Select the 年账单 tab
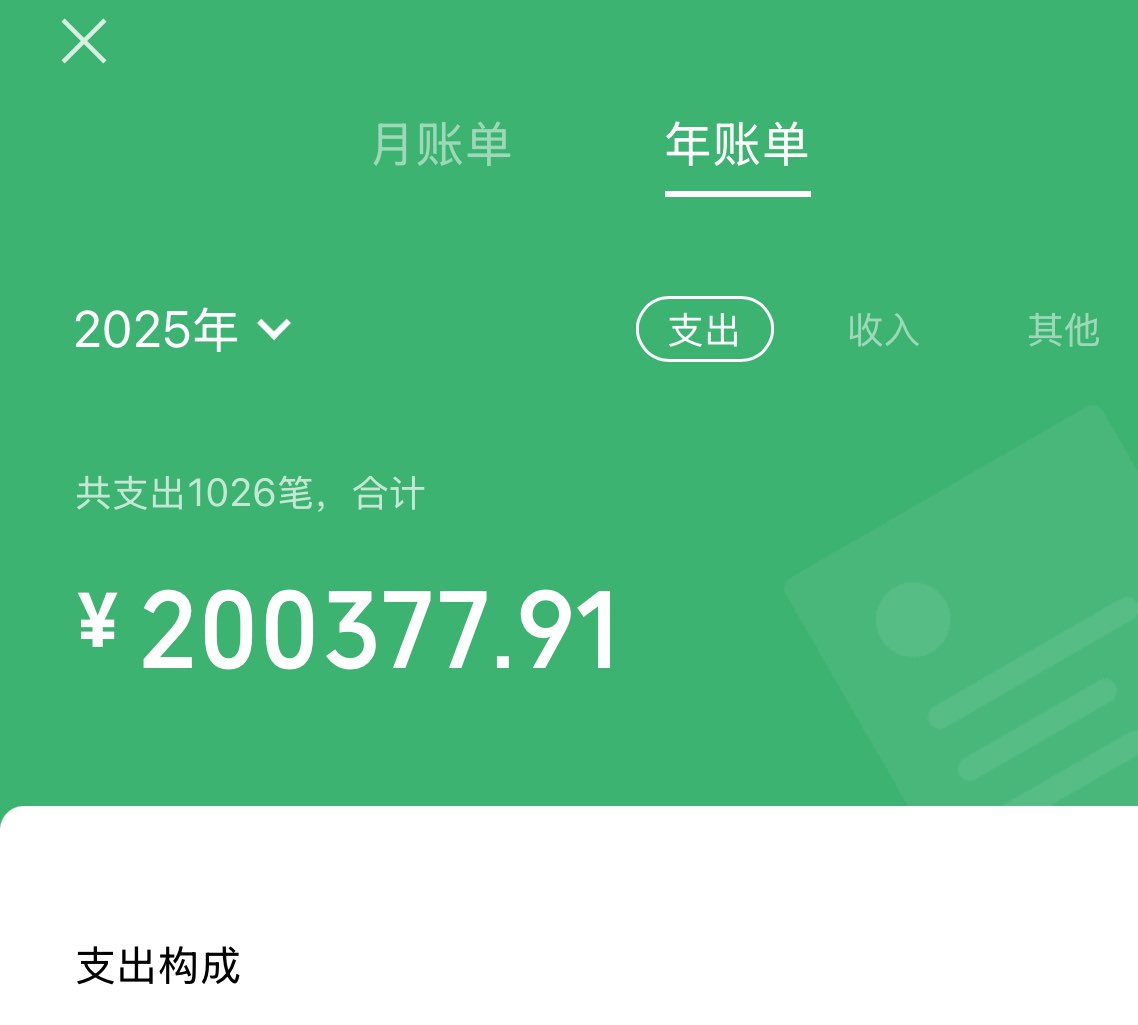The width and height of the screenshot is (1138, 1025). [737, 146]
